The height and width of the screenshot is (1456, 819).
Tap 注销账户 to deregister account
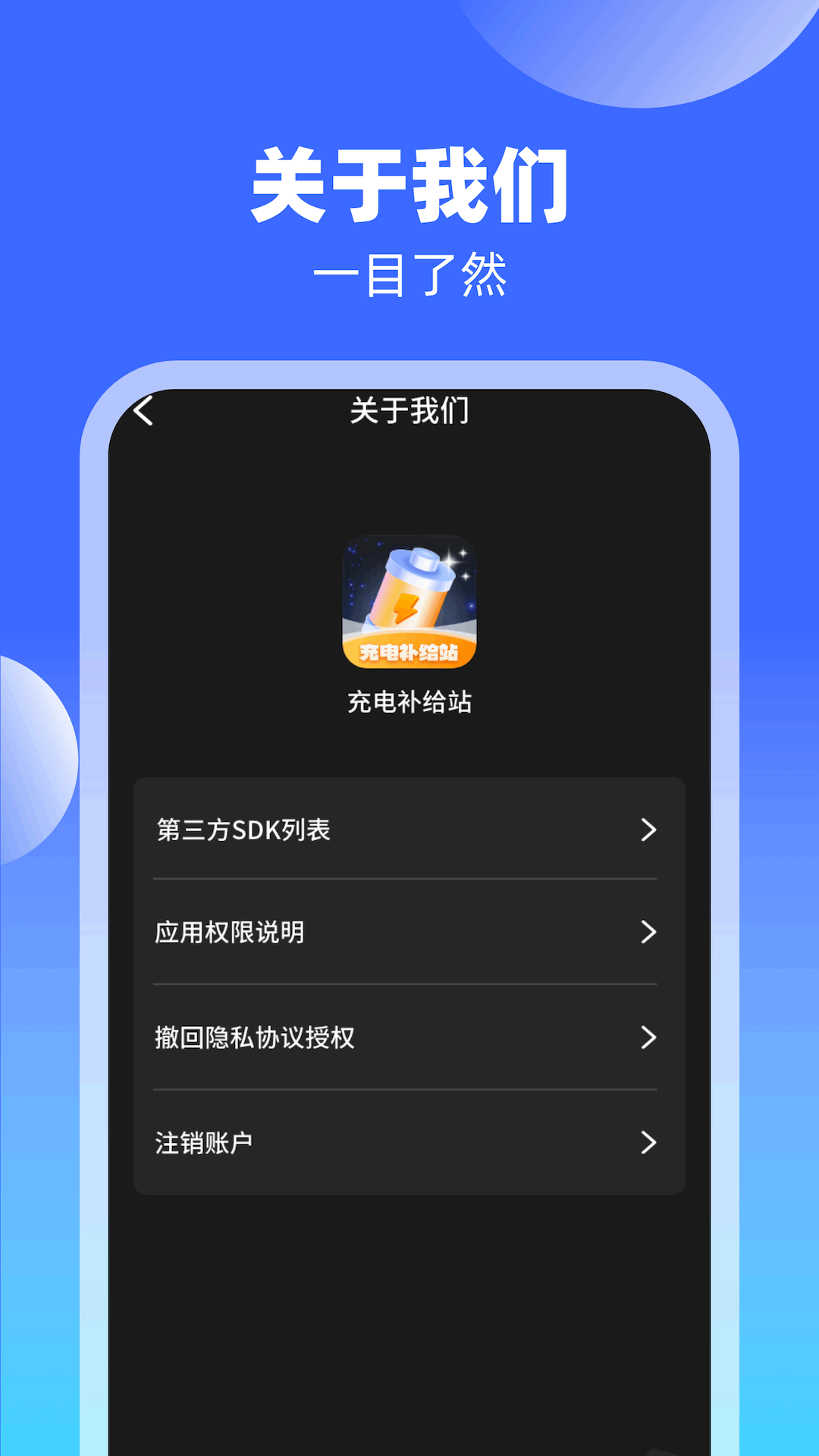point(205,1141)
